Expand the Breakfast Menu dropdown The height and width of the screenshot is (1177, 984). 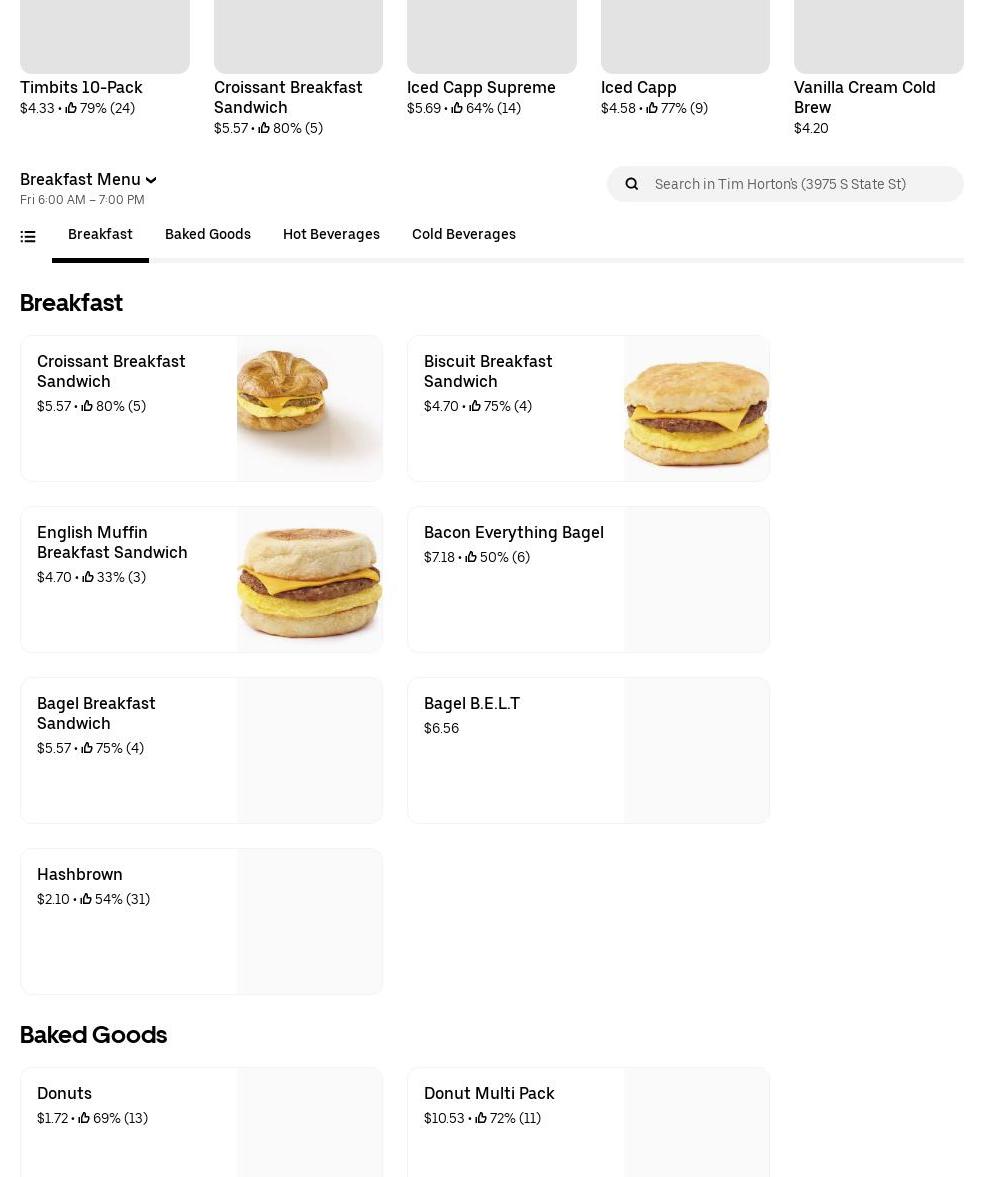coord(88,180)
